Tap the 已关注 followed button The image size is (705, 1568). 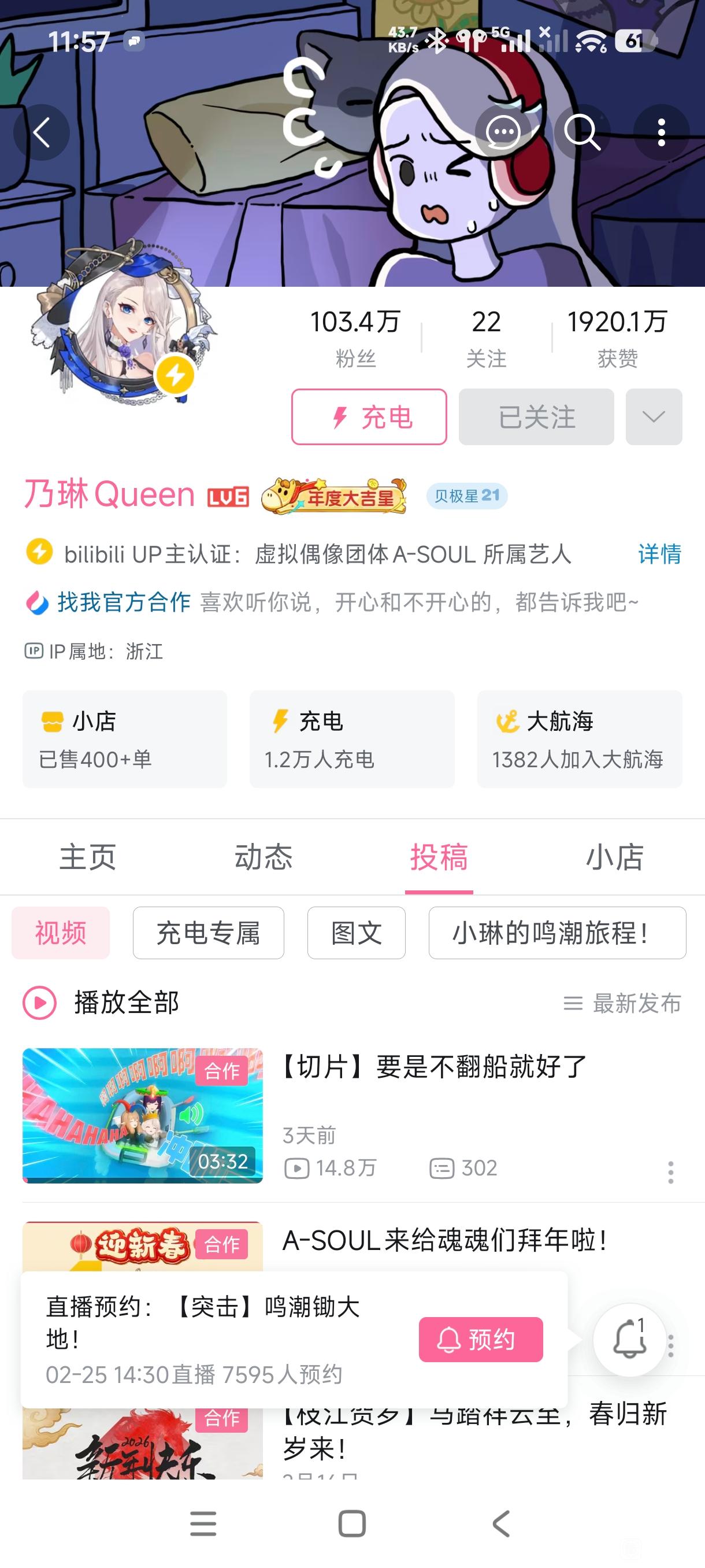(x=536, y=417)
